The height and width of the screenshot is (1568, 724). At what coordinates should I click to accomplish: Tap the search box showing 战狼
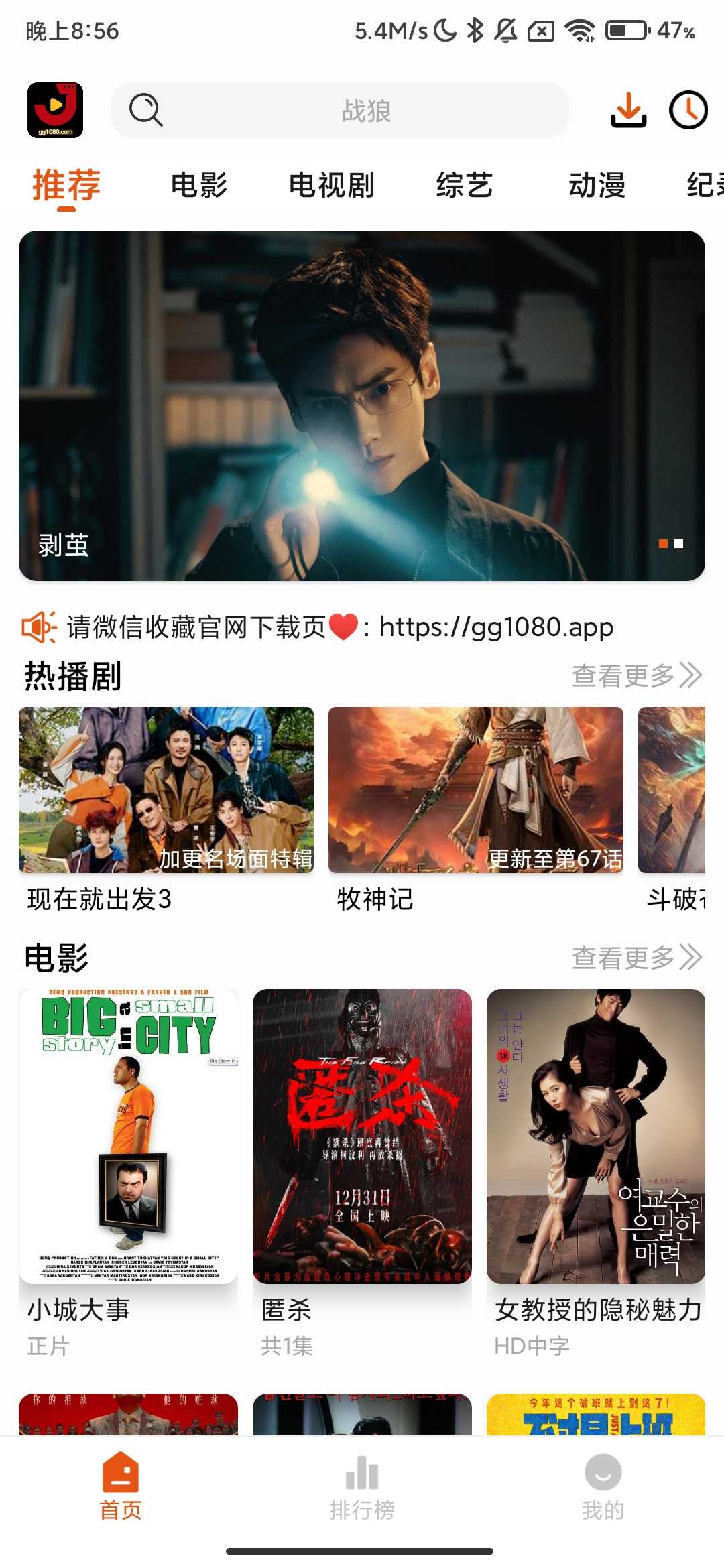pyautogui.click(x=339, y=110)
